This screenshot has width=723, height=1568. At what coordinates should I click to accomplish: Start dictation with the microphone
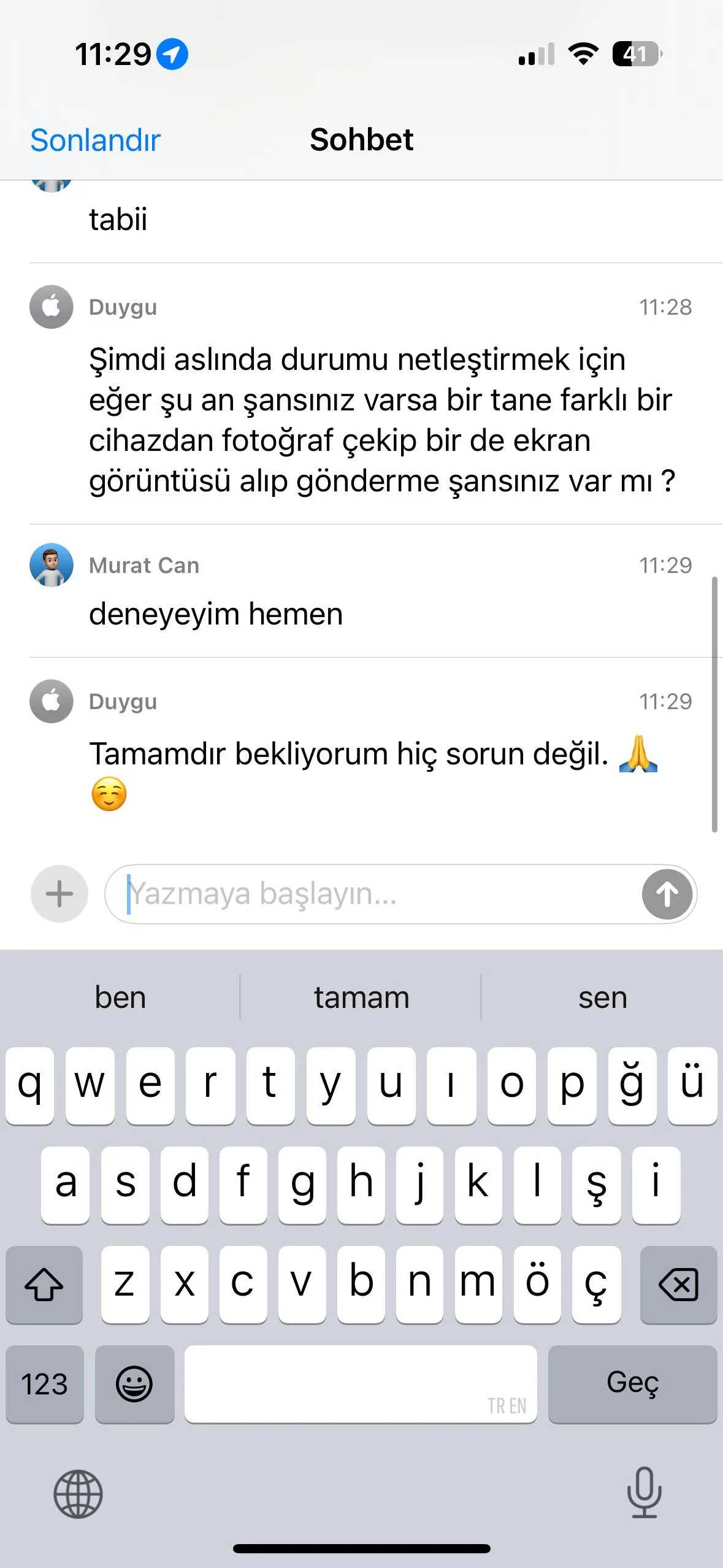click(644, 1493)
